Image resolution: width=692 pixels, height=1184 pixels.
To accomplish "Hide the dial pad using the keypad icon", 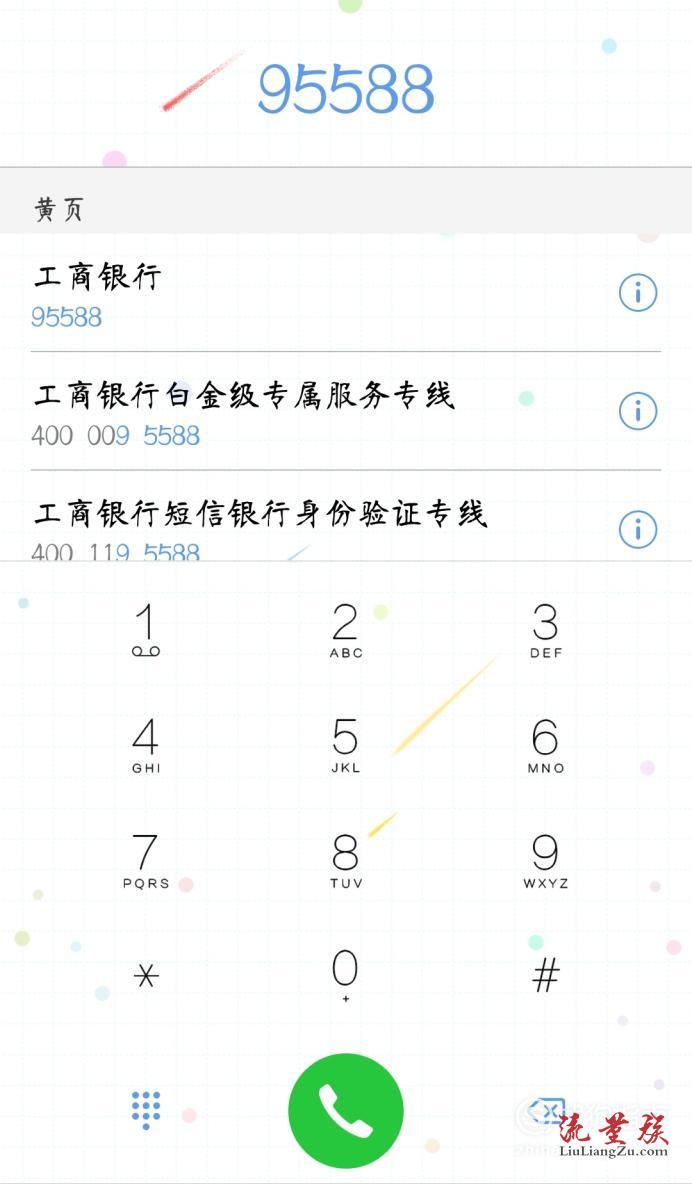I will pos(146,1110).
